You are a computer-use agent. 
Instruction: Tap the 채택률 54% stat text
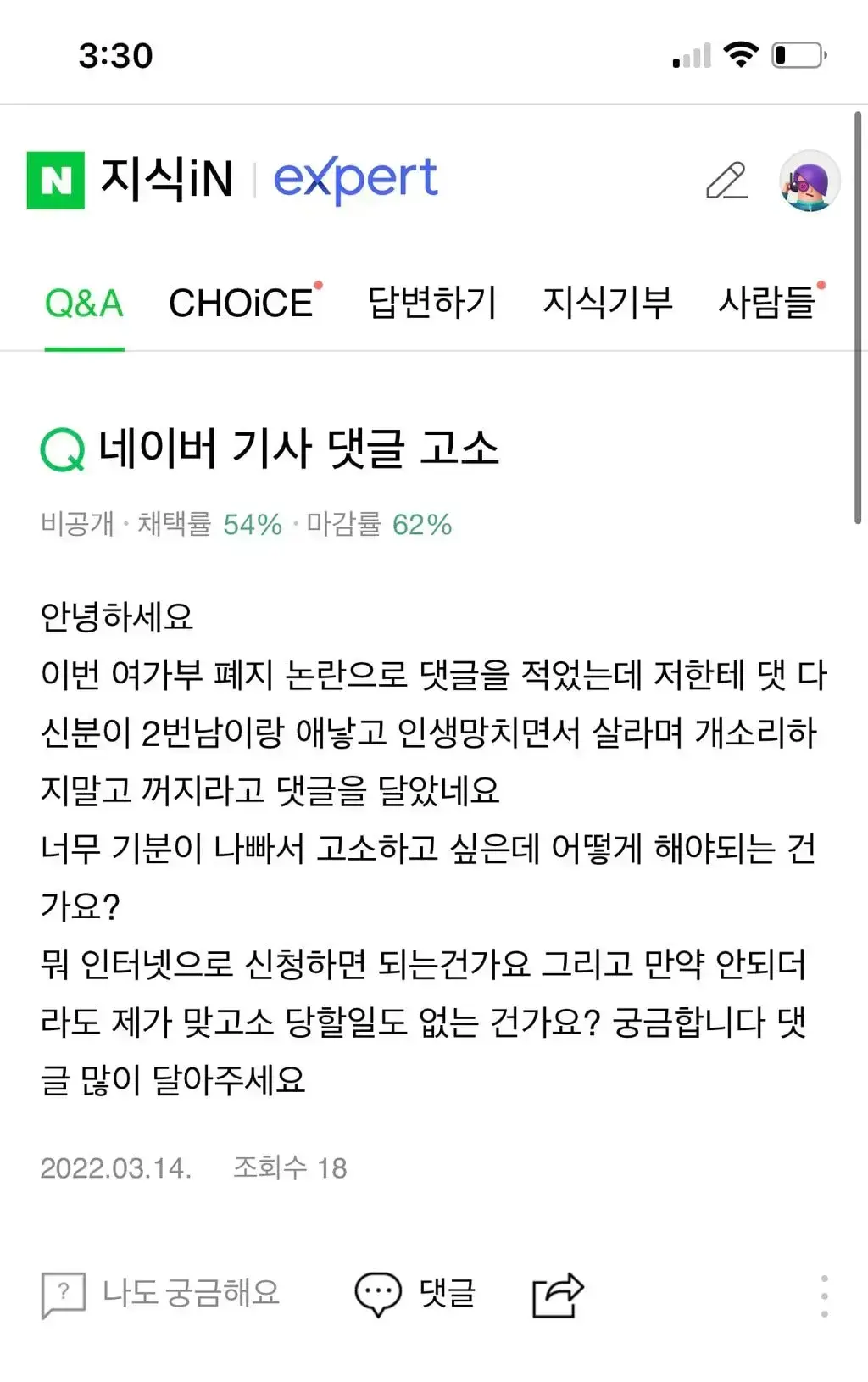tap(208, 526)
